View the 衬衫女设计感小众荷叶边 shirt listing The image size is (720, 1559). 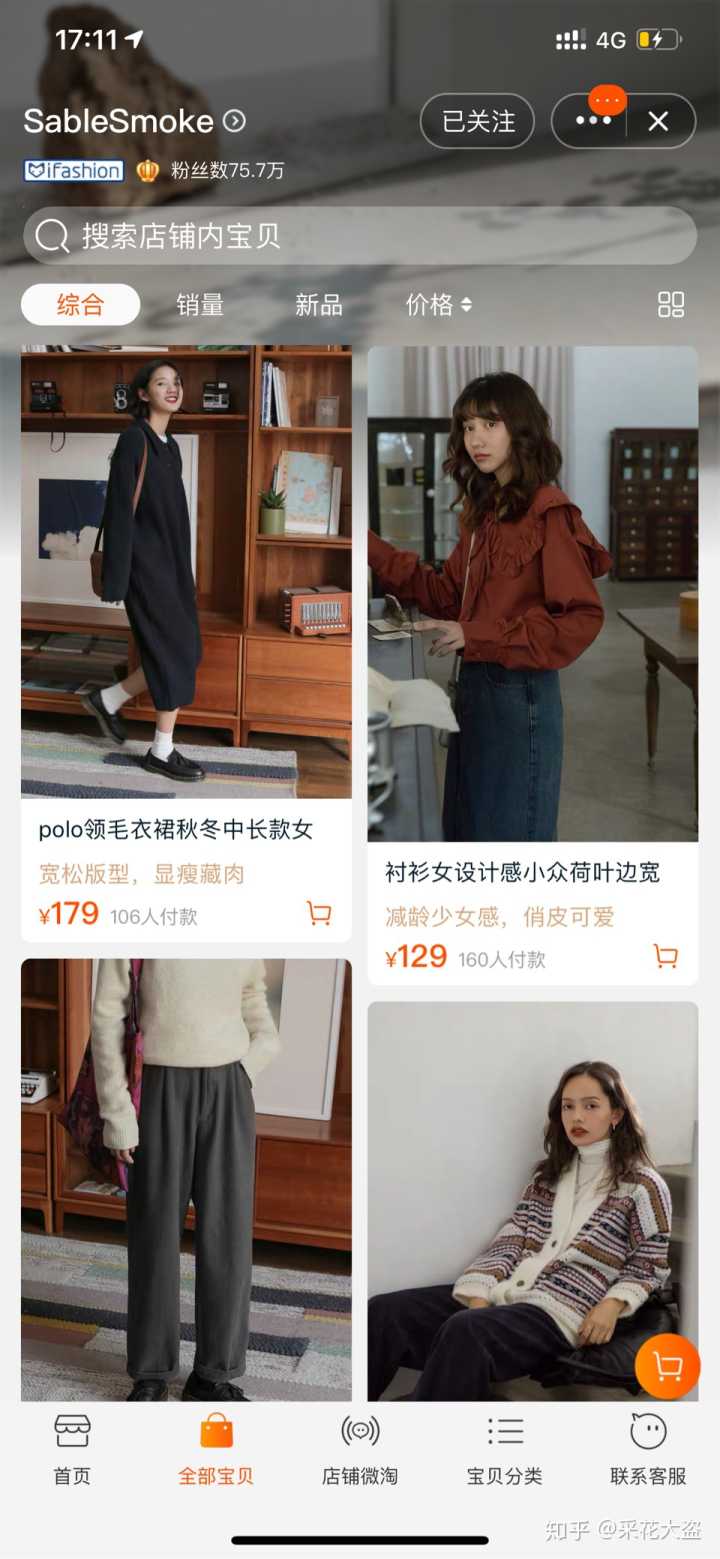[x=532, y=620]
